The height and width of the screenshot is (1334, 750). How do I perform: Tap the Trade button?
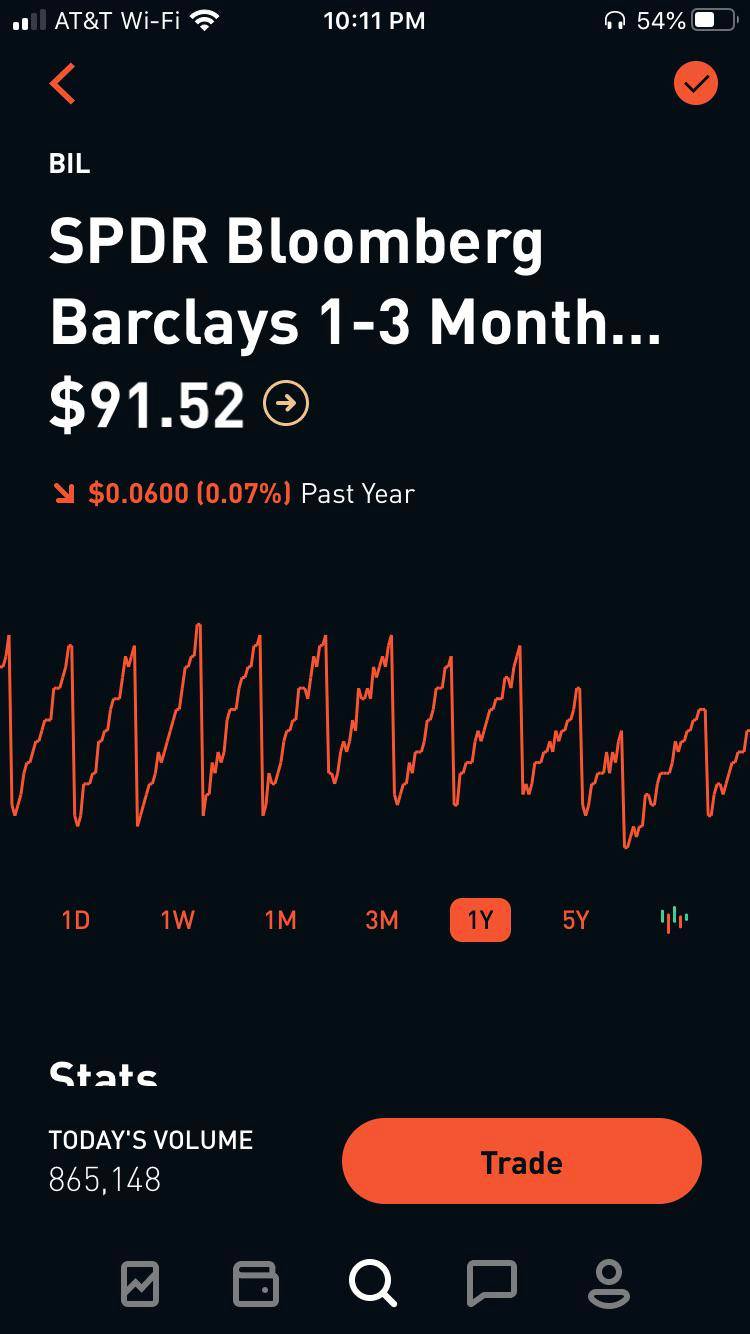[x=520, y=1161]
